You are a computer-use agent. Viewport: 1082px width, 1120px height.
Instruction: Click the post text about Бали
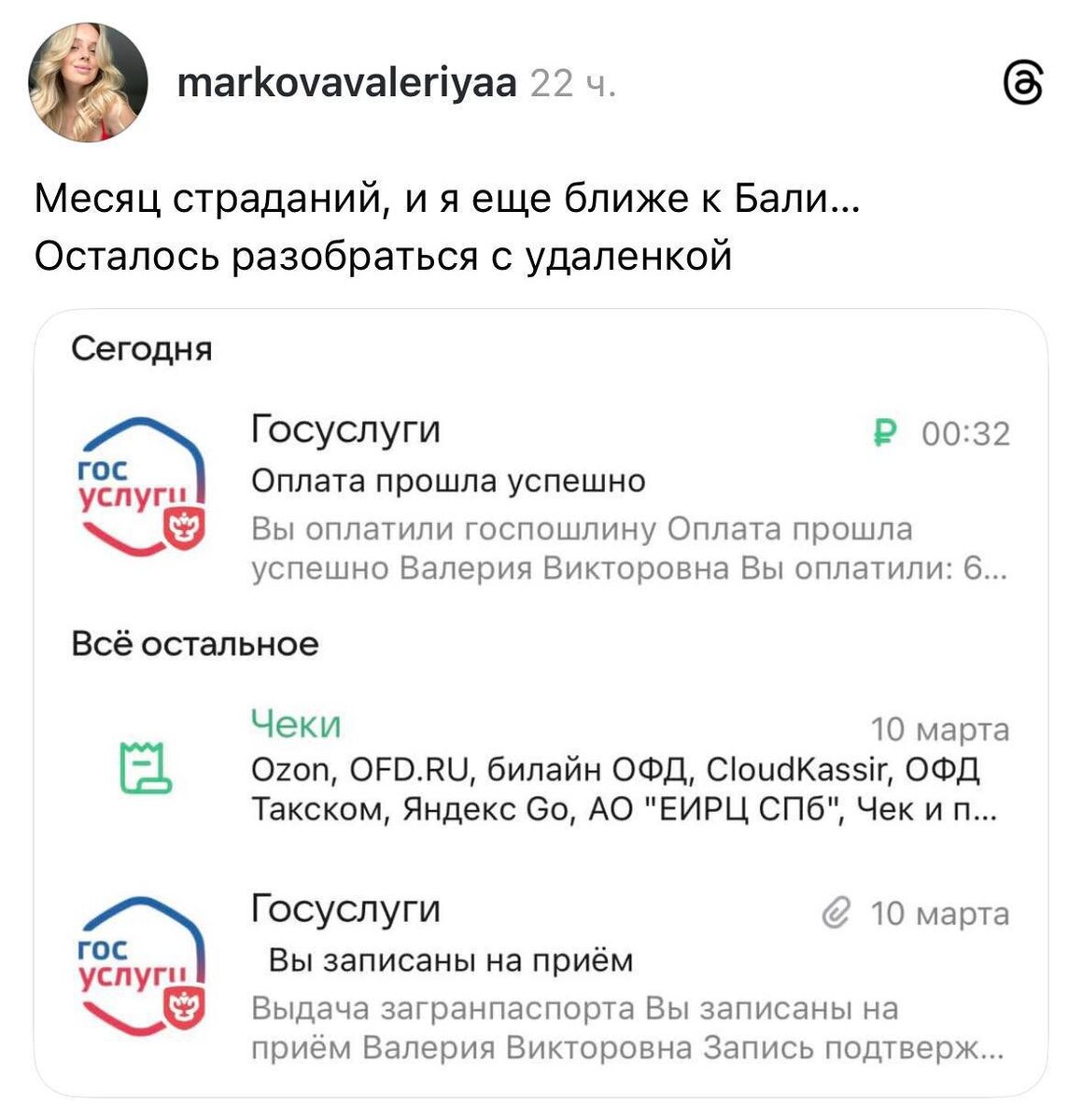click(x=448, y=224)
